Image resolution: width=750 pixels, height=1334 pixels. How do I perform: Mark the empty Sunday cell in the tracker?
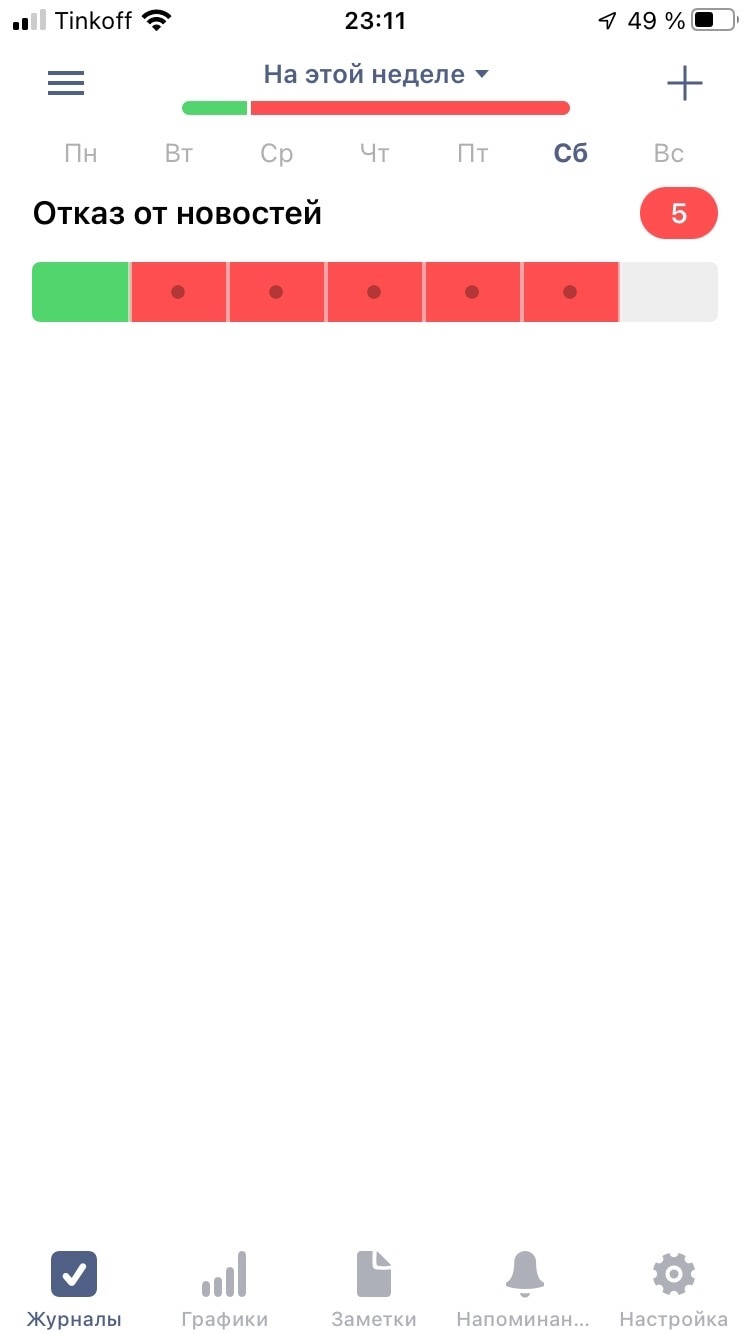(668, 292)
